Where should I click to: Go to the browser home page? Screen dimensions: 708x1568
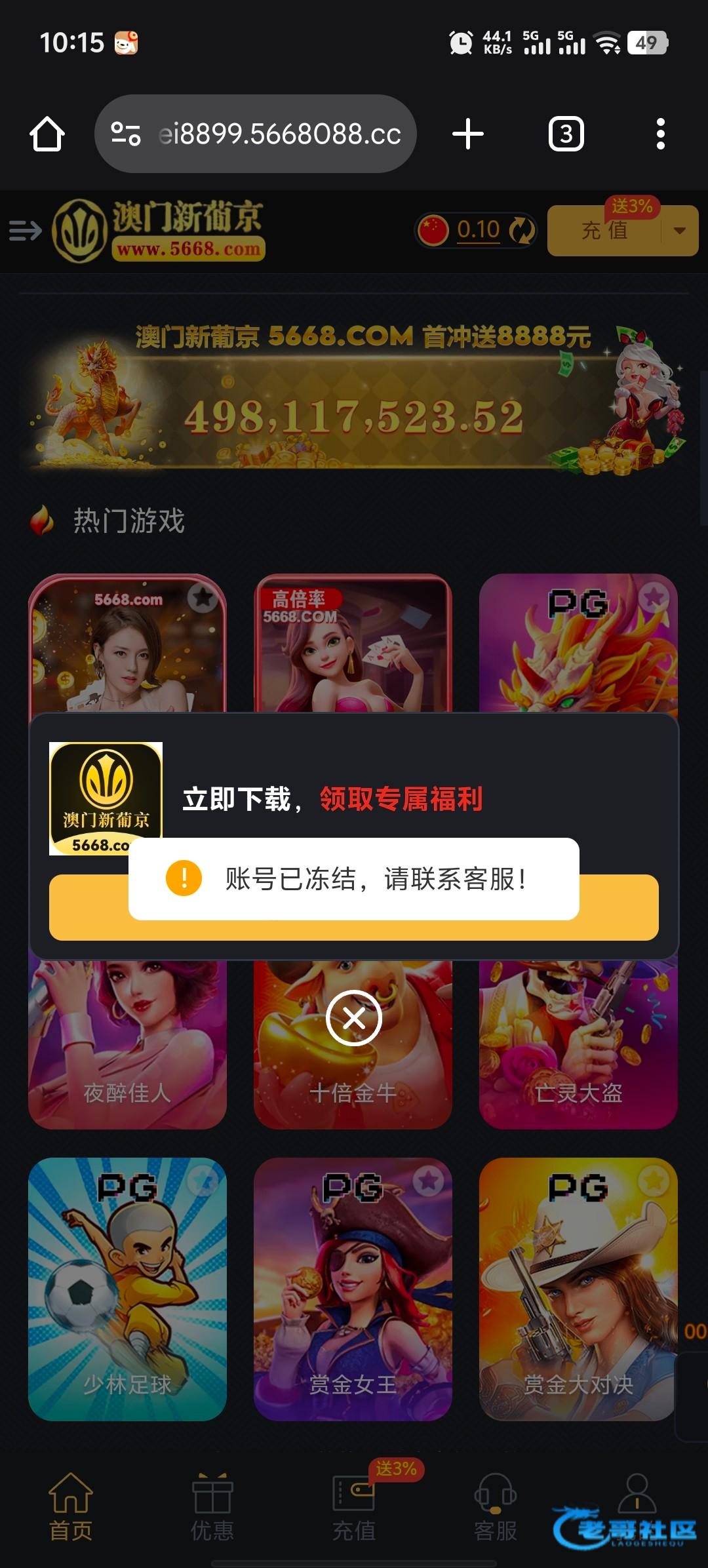pos(47,134)
